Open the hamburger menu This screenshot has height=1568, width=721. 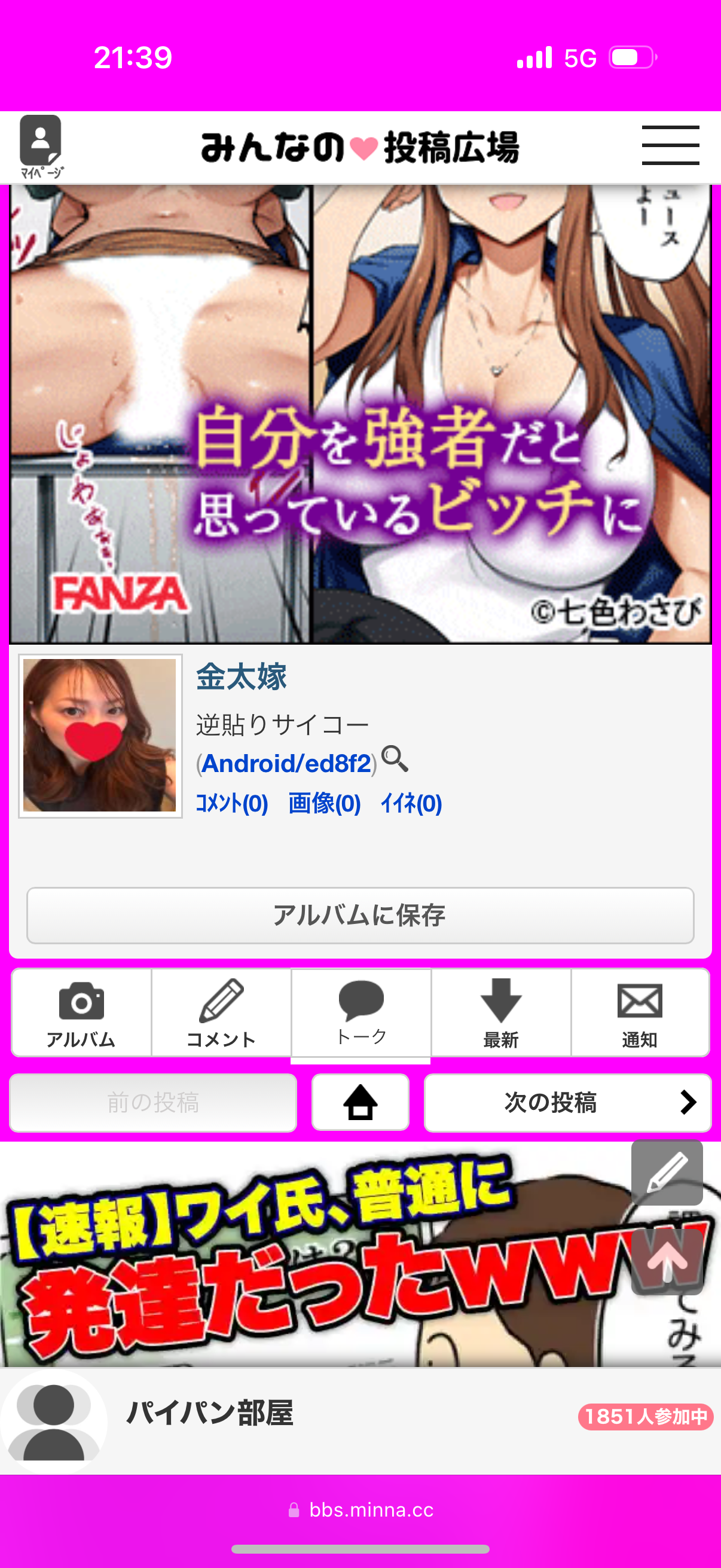pyautogui.click(x=670, y=145)
